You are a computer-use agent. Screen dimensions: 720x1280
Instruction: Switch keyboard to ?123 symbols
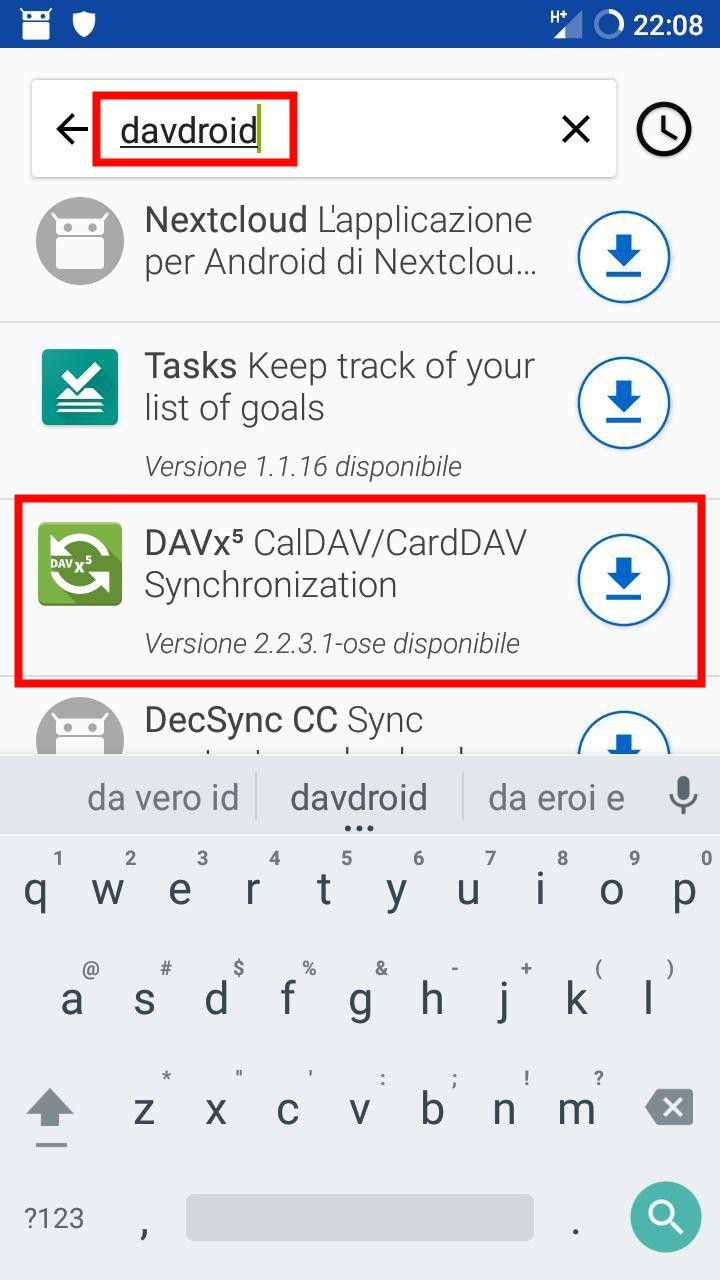tap(54, 1218)
